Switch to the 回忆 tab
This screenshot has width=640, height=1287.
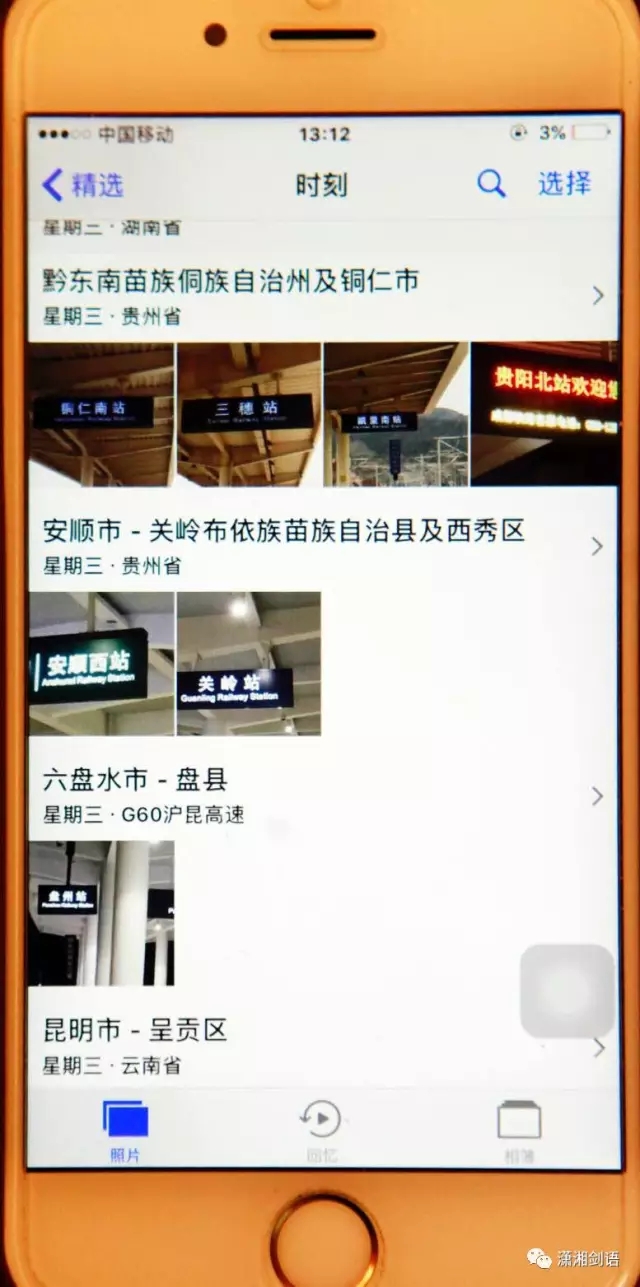pyautogui.click(x=321, y=1130)
